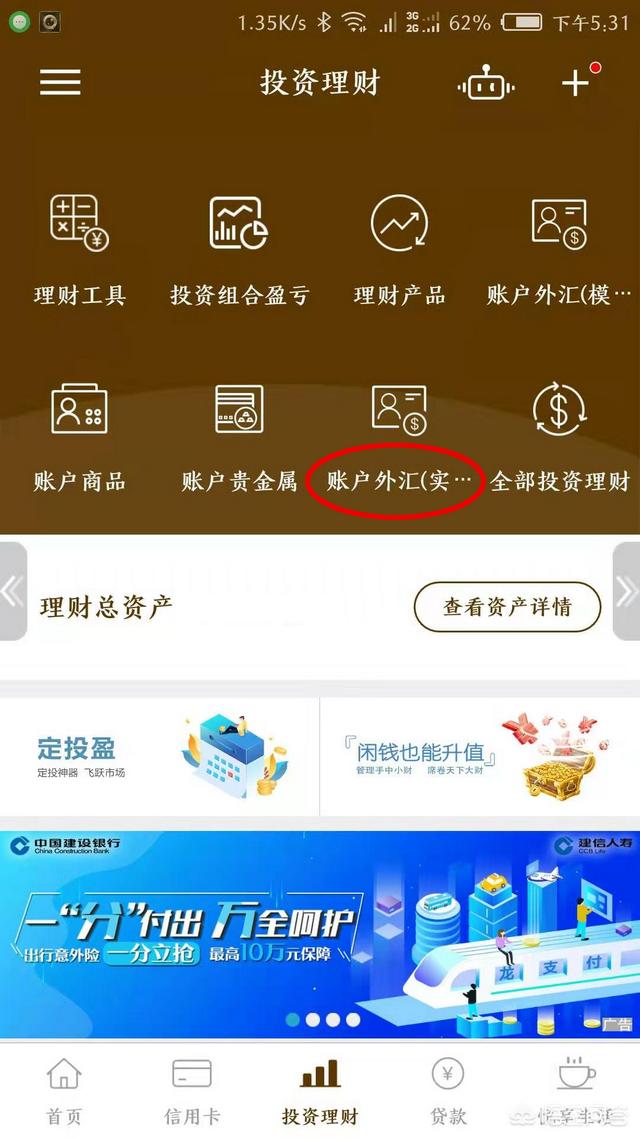Select 理财产品
This screenshot has height=1138, width=640.
(x=399, y=250)
